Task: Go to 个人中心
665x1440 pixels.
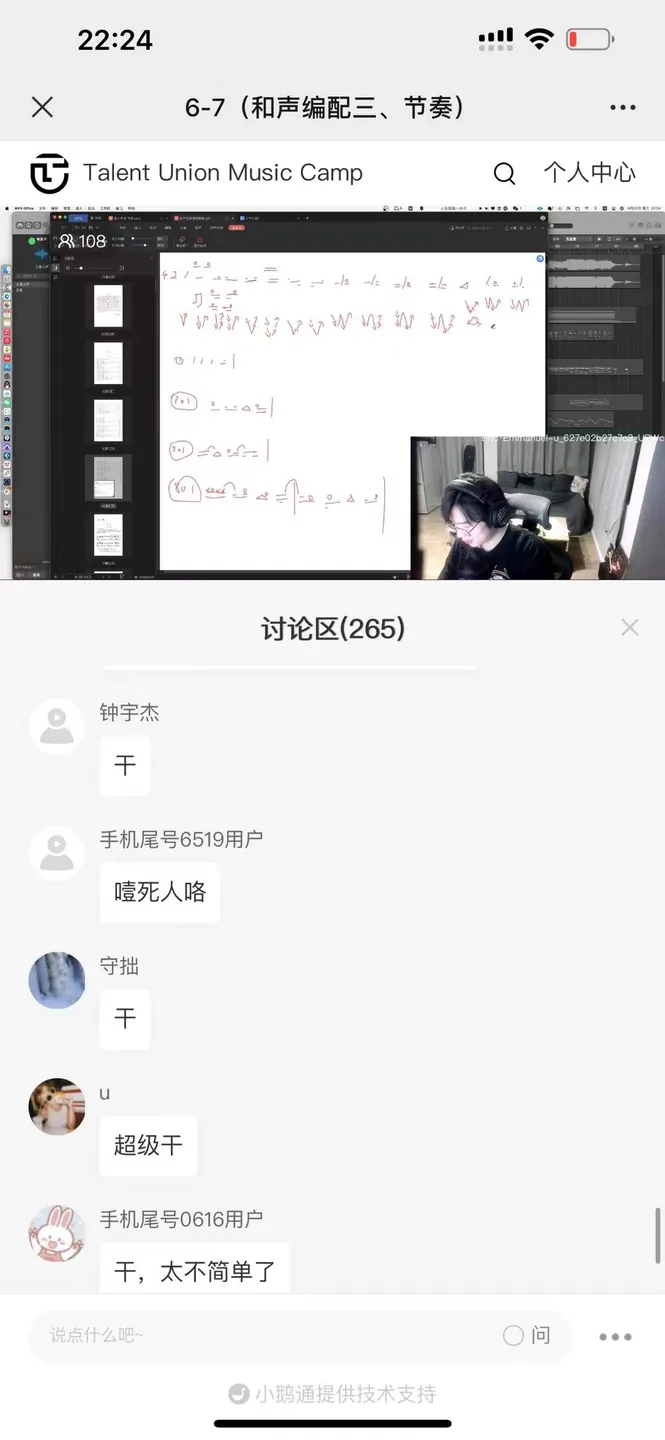Action: tap(590, 172)
